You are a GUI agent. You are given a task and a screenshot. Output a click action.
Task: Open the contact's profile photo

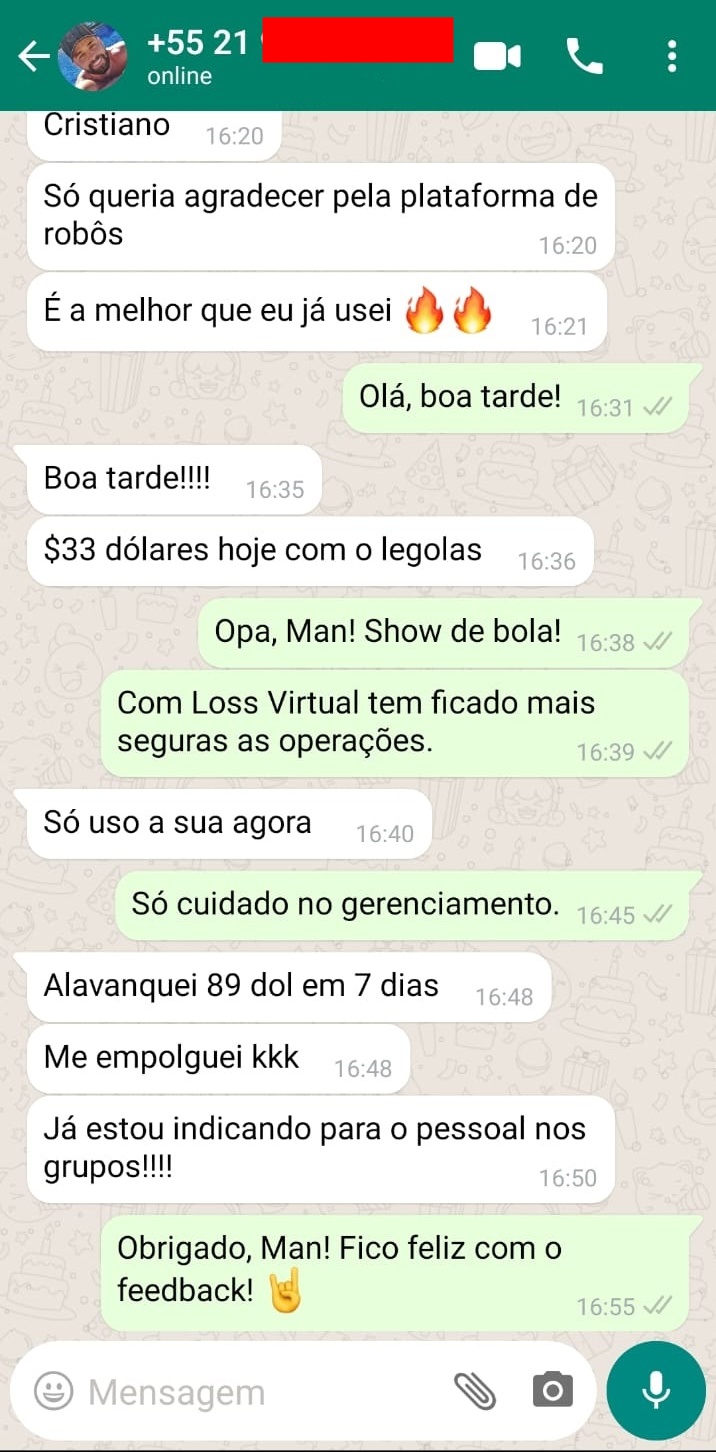click(93, 56)
